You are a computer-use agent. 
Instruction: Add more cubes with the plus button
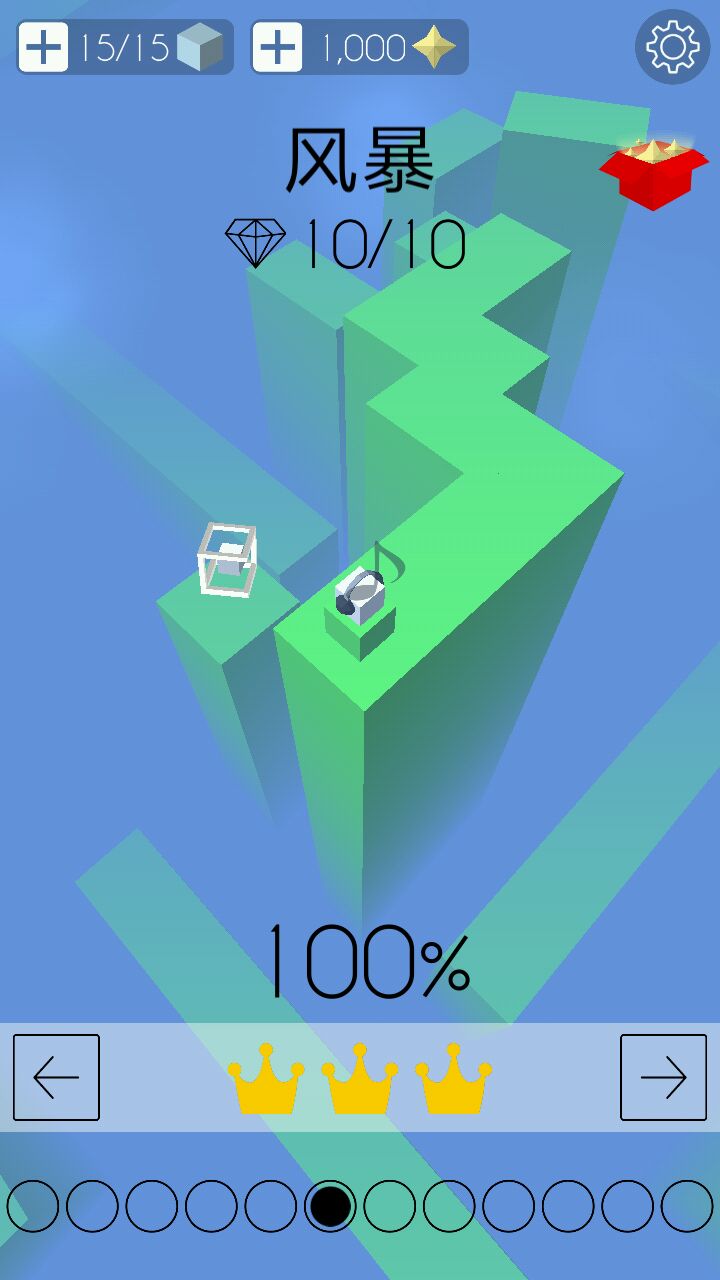pyautogui.click(x=44, y=47)
